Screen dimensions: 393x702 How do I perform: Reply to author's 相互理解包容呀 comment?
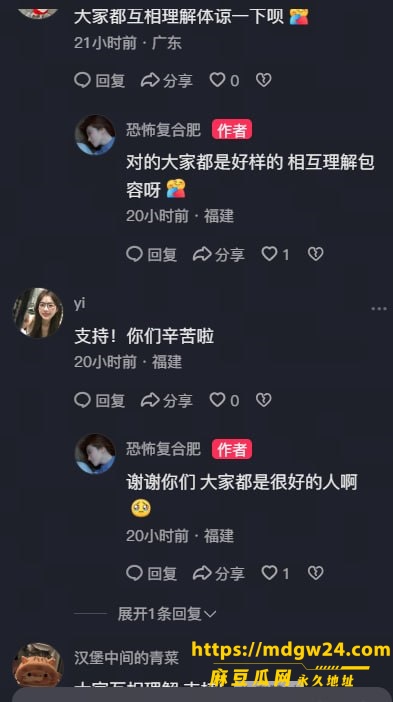[151, 254]
